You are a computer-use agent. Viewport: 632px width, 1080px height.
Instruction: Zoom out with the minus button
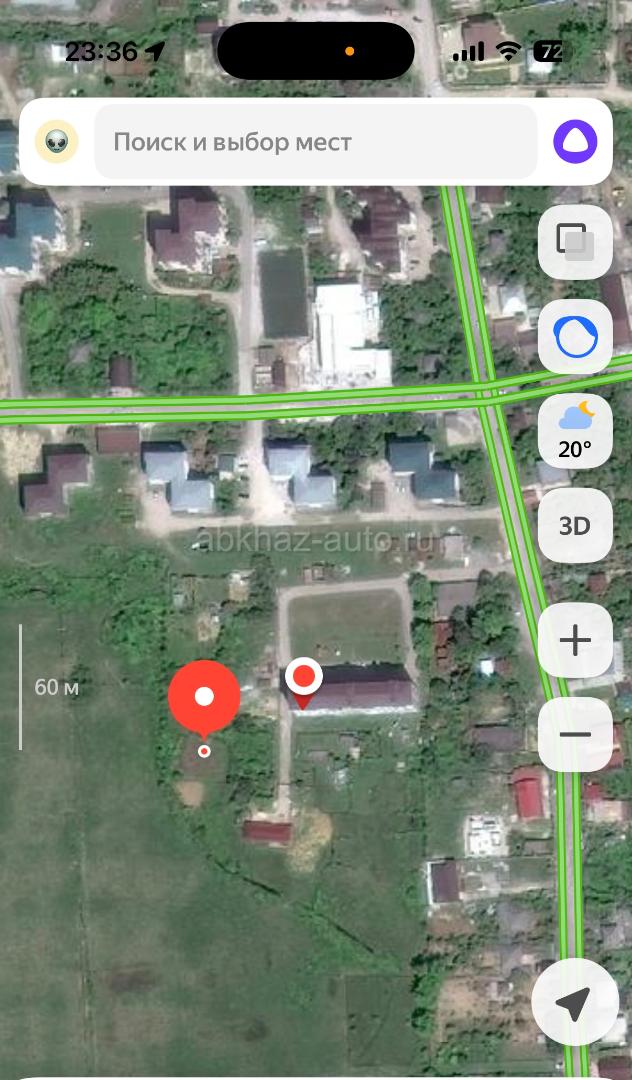point(575,735)
